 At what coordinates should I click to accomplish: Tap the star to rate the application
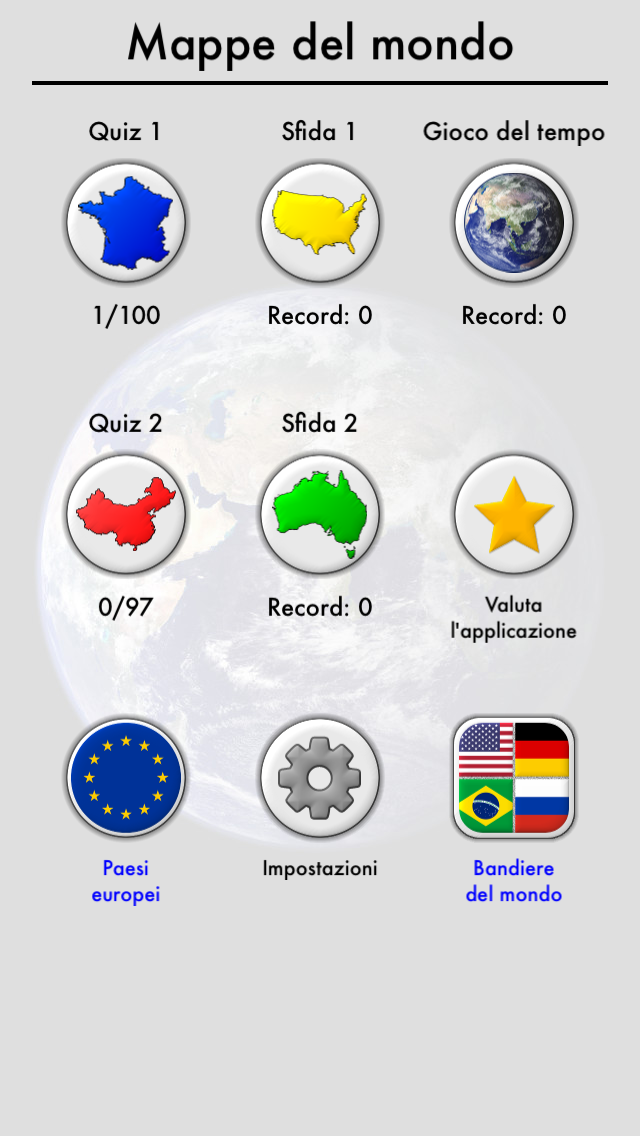tap(514, 513)
